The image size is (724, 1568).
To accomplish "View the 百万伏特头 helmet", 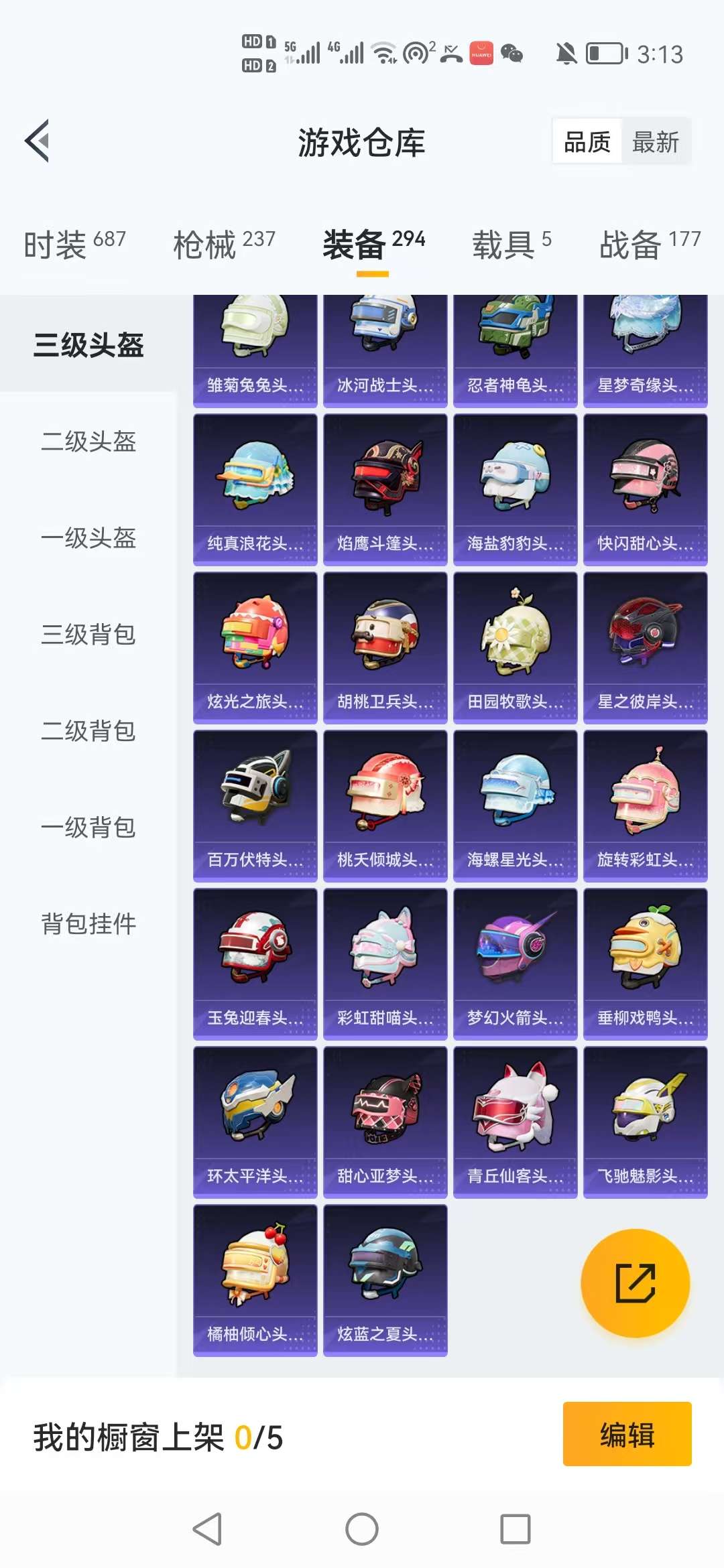I will [255, 806].
